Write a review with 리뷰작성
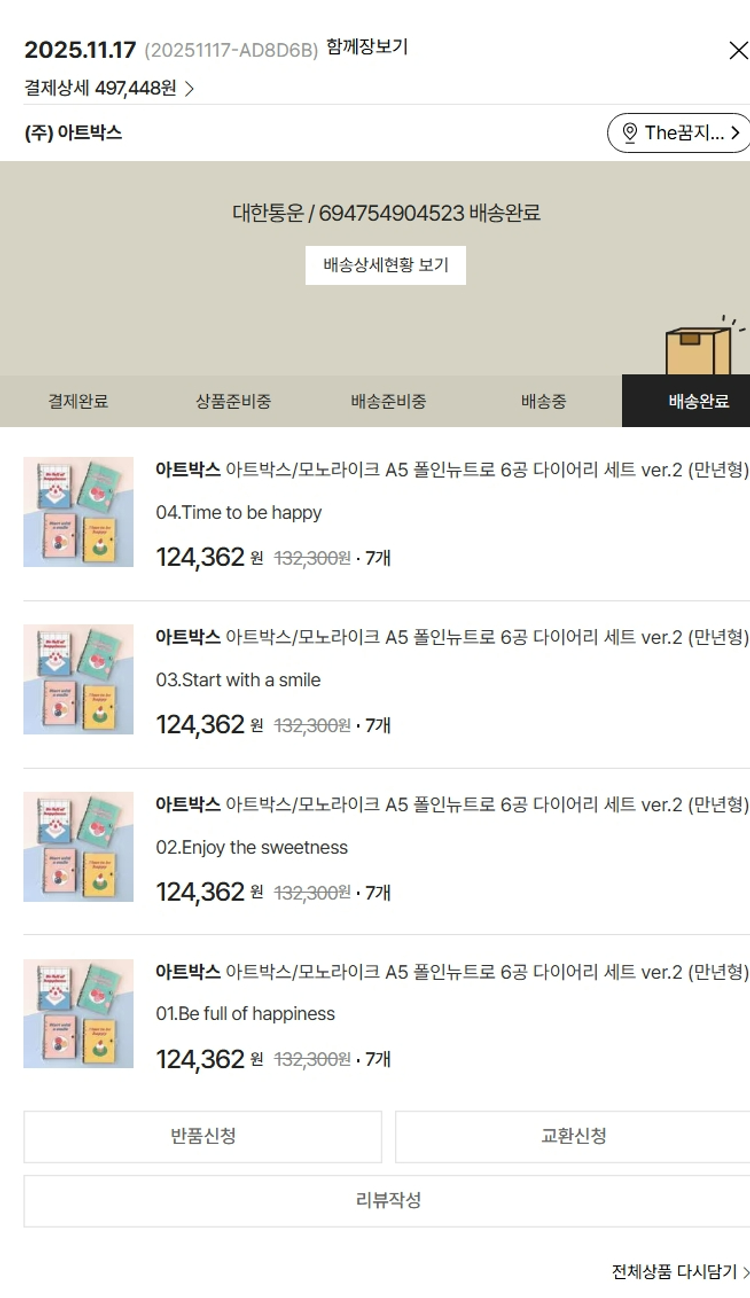Screen dimensions: 750x1298 (x=387, y=1200)
